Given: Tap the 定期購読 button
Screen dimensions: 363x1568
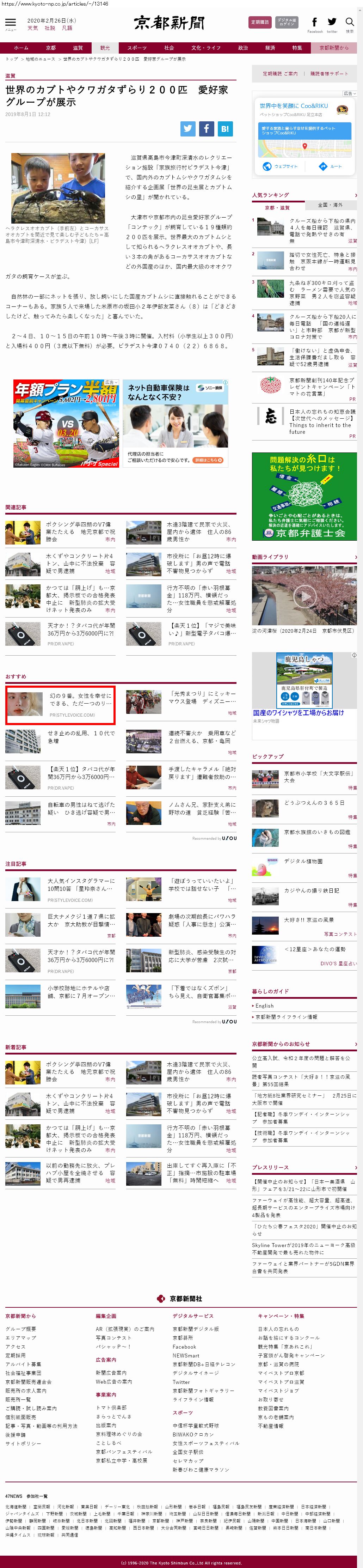Looking at the screenshot, I should [260, 23].
